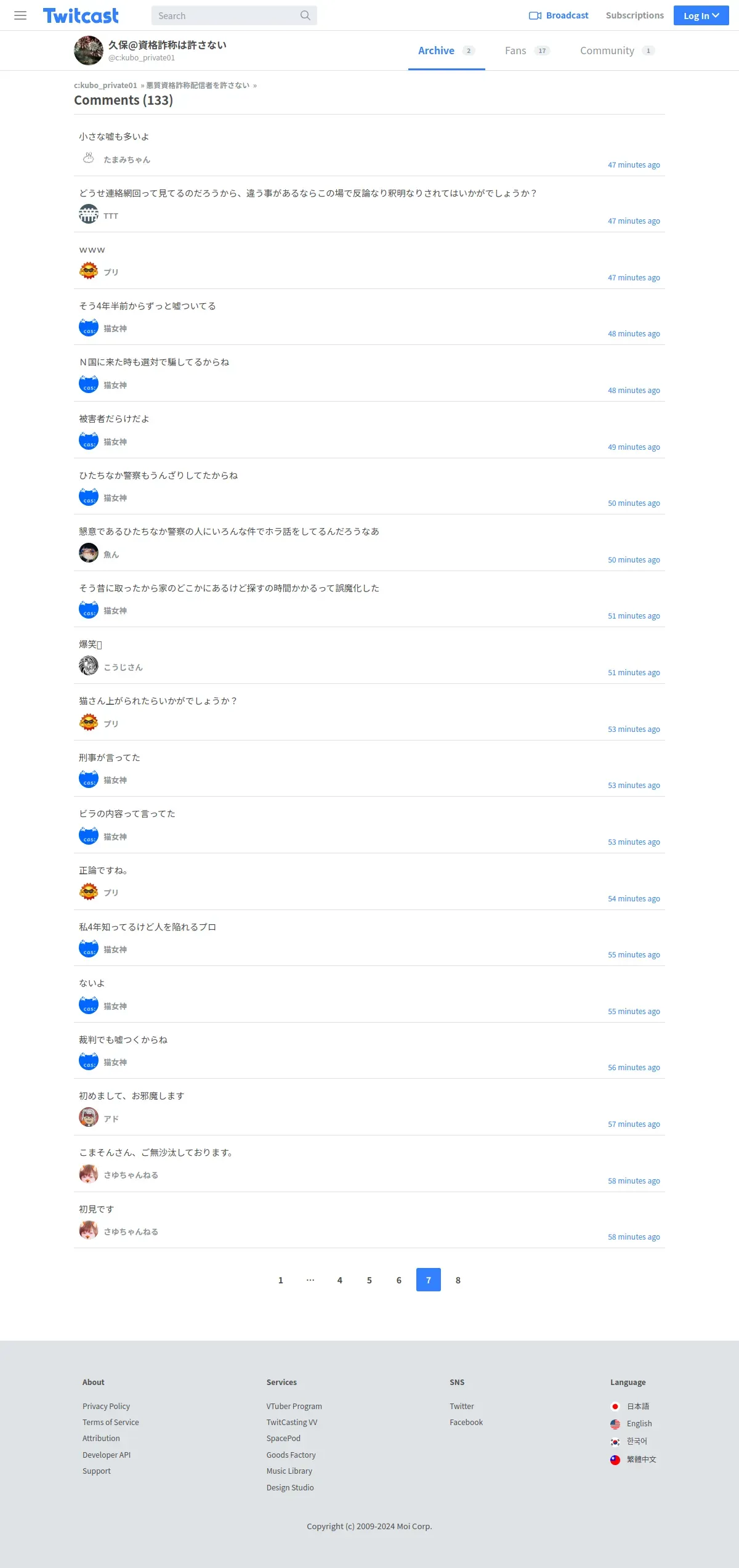This screenshot has width=739, height=1568.
Task: Jump to comments page 1
Action: click(x=280, y=1280)
